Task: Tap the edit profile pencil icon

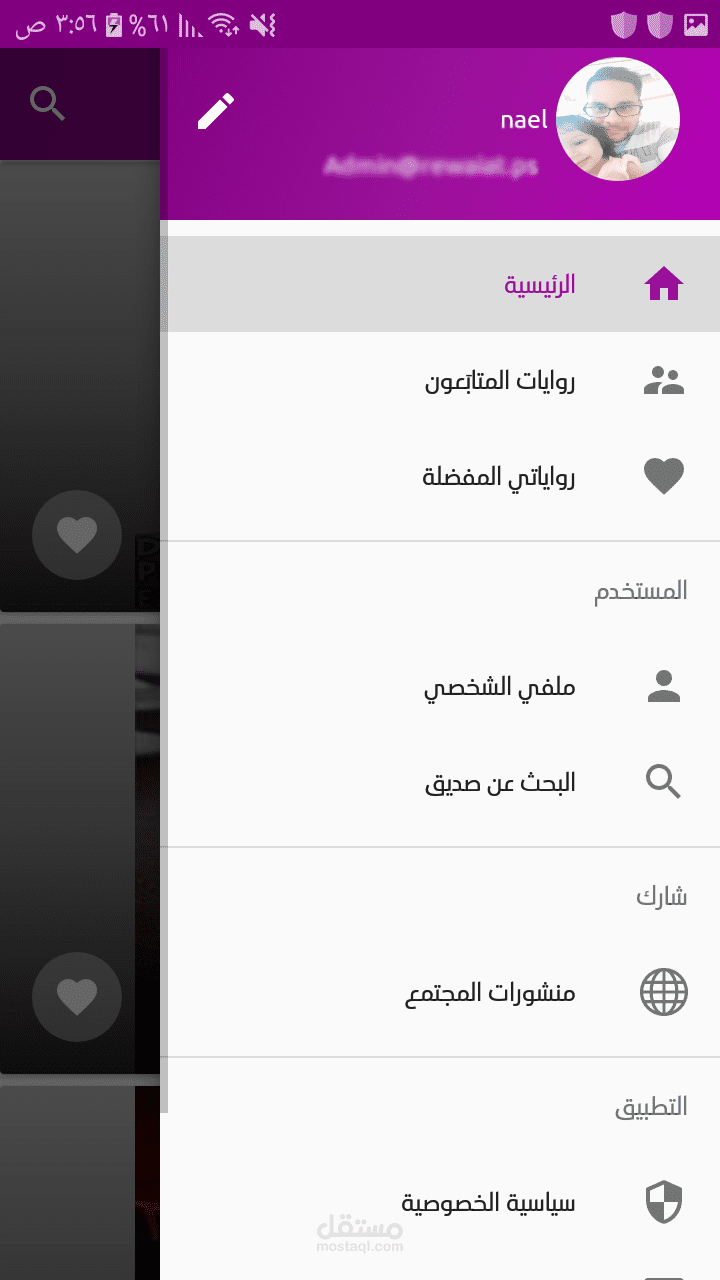Action: pos(216,111)
